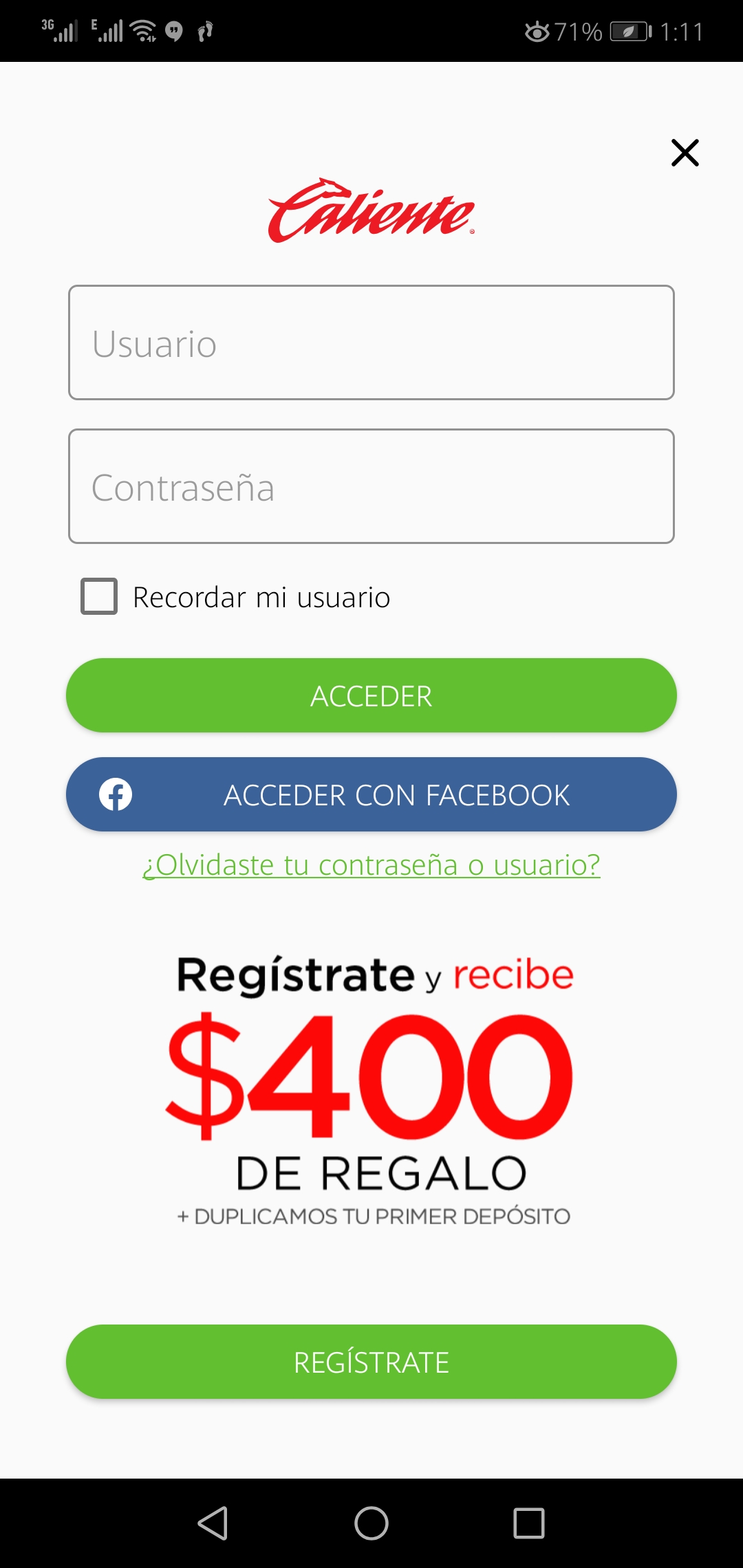Viewport: 743px width, 1568px height.
Task: Go back using system back button
Action: (x=213, y=1523)
